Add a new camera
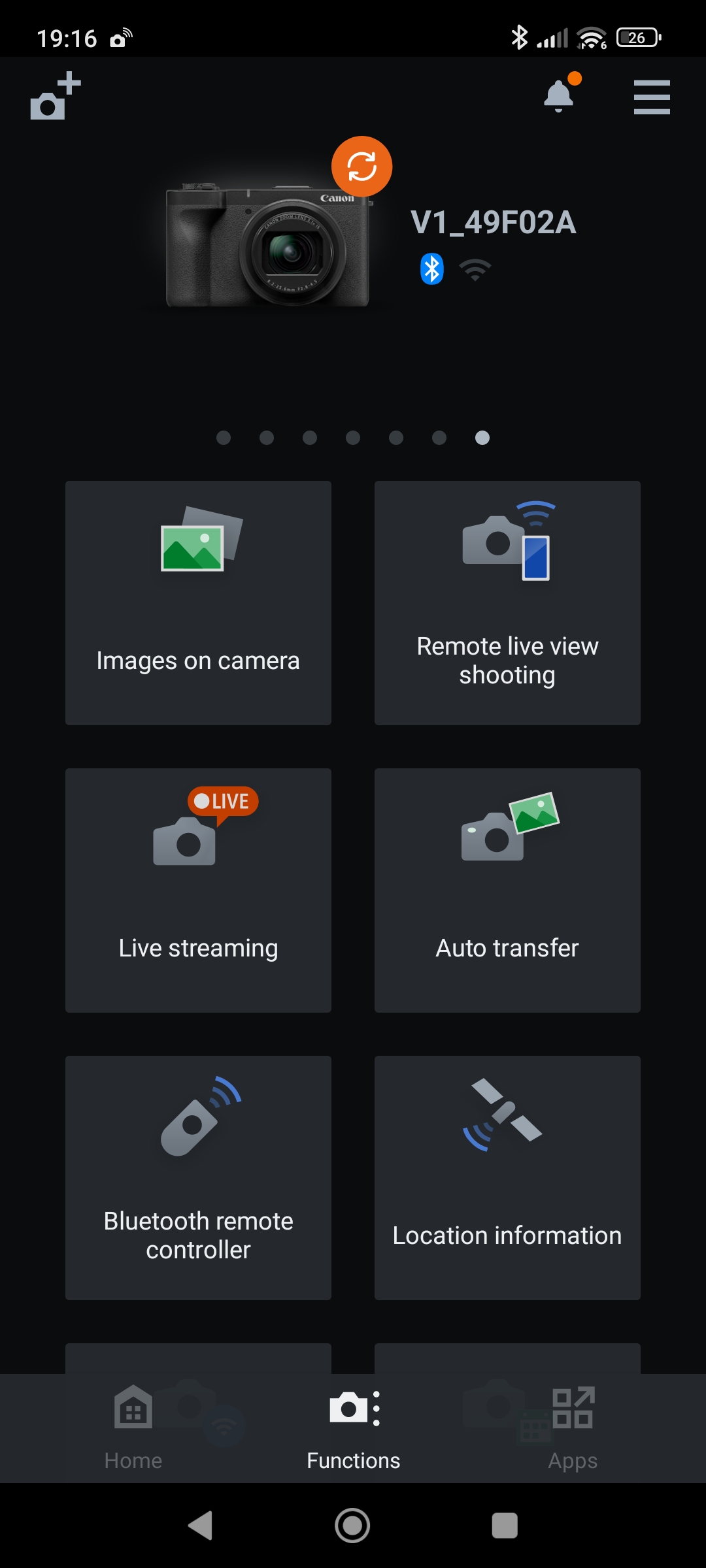The width and height of the screenshot is (706, 1568). point(56,97)
